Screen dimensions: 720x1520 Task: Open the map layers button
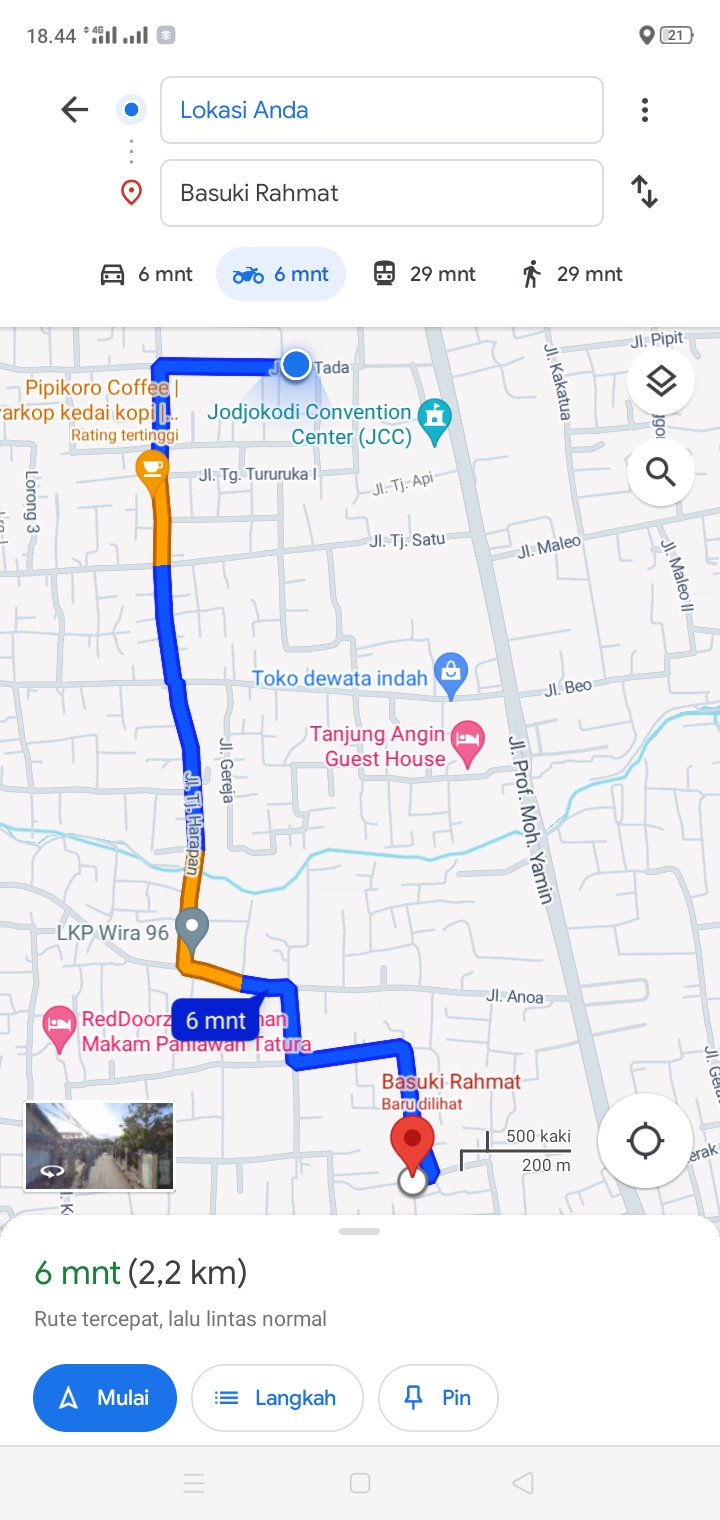pyautogui.click(x=661, y=381)
